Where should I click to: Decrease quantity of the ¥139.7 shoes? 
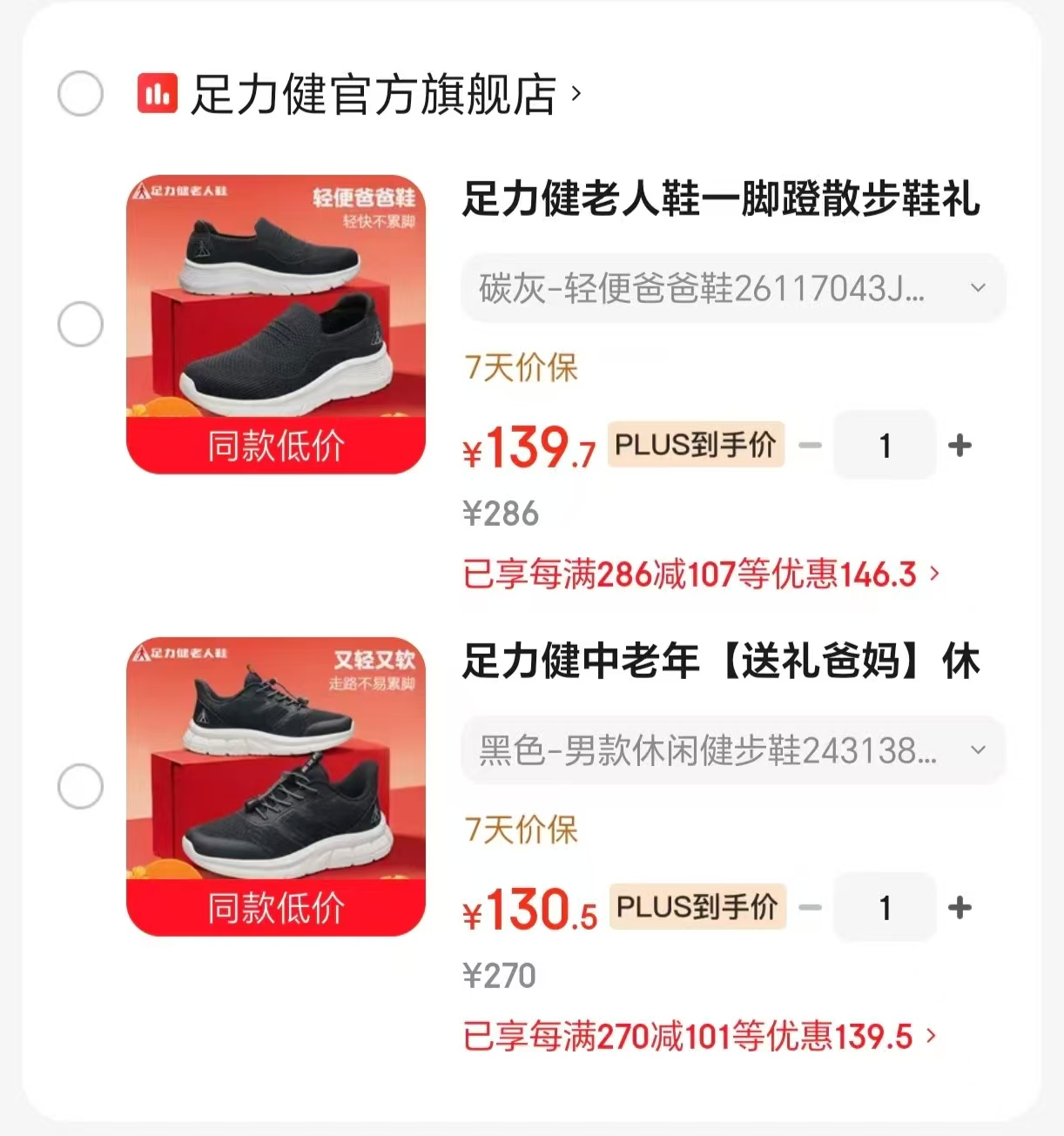(x=811, y=446)
